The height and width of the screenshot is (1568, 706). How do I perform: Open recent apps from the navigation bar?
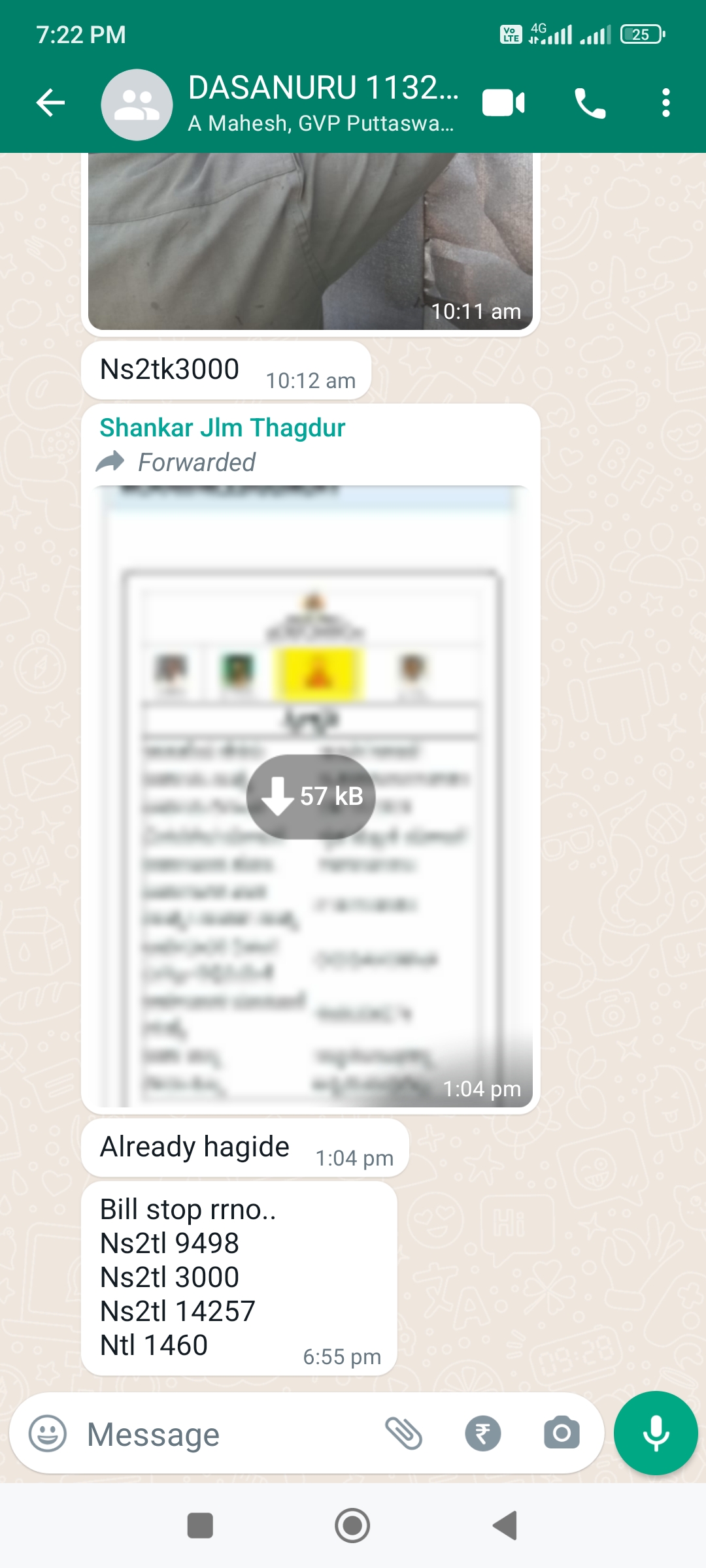(x=200, y=1526)
